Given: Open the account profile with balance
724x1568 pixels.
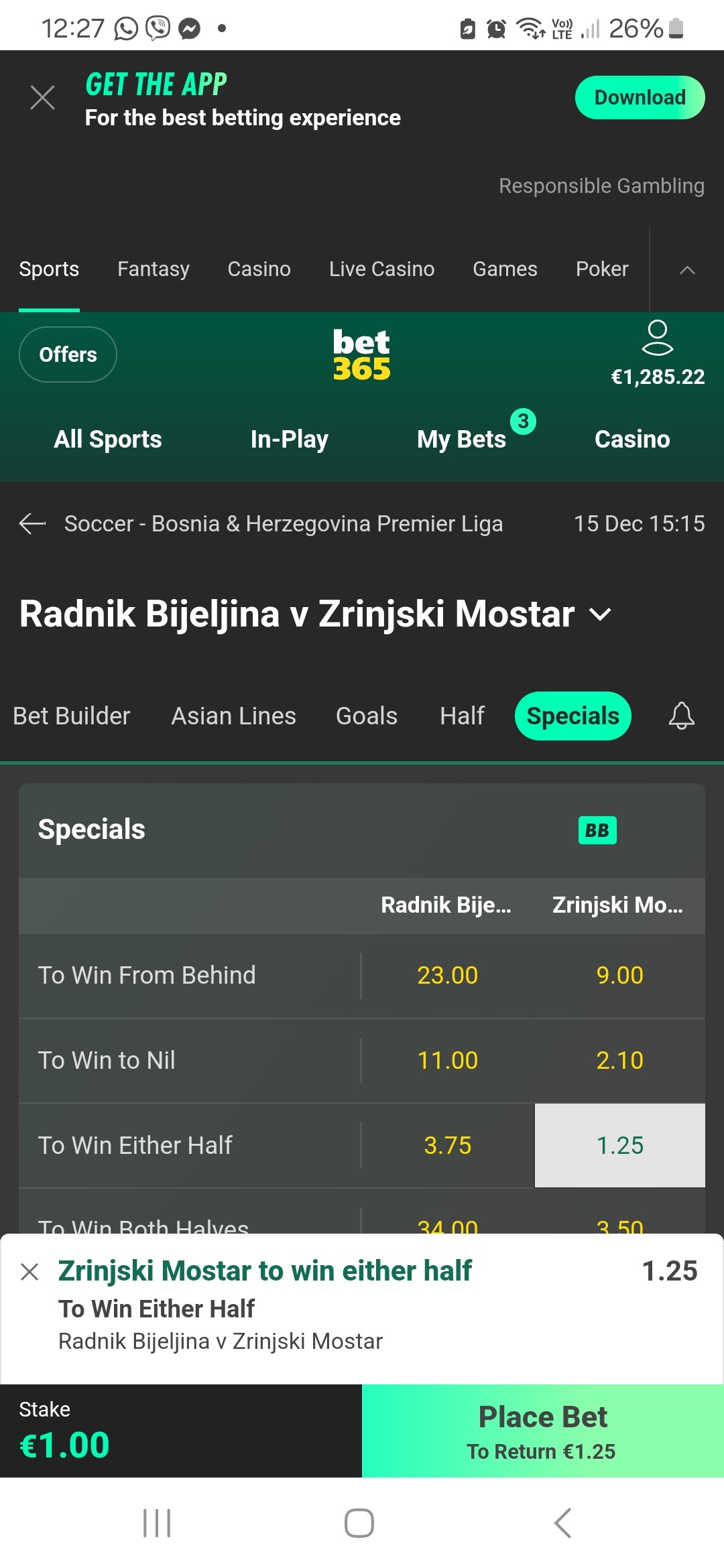Looking at the screenshot, I should click(658, 354).
